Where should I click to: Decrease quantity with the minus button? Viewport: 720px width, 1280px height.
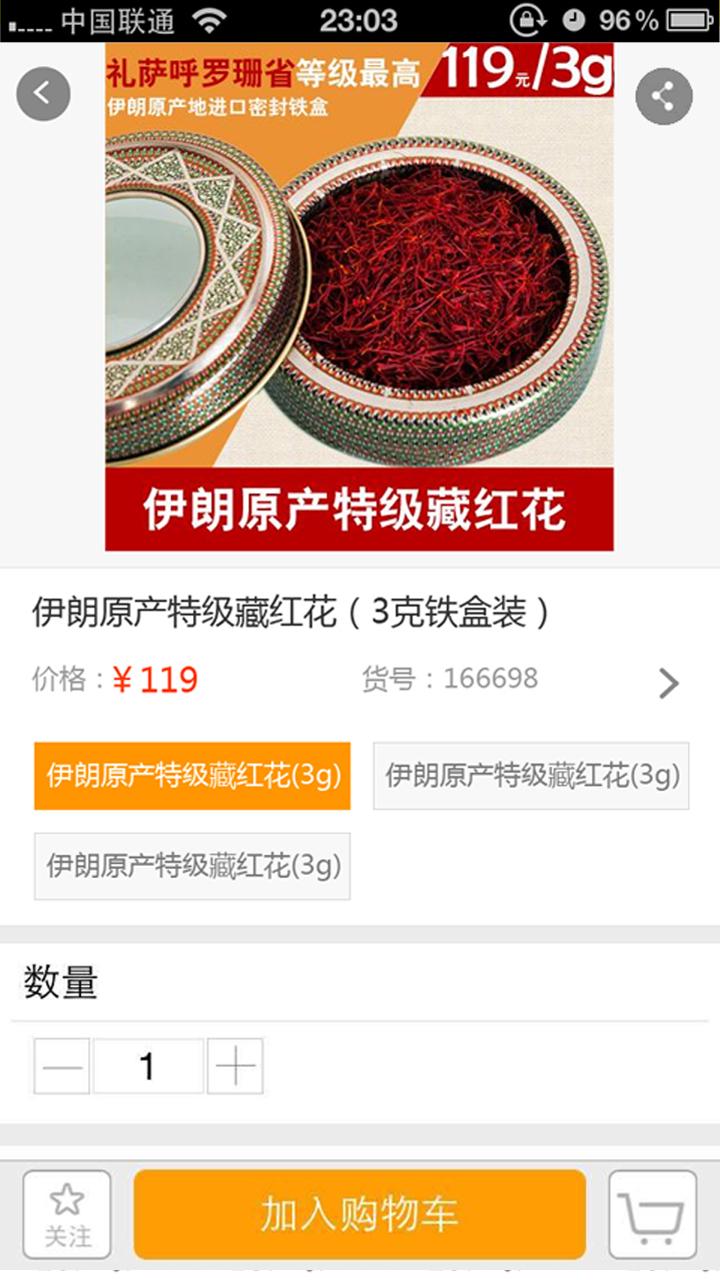point(62,1066)
